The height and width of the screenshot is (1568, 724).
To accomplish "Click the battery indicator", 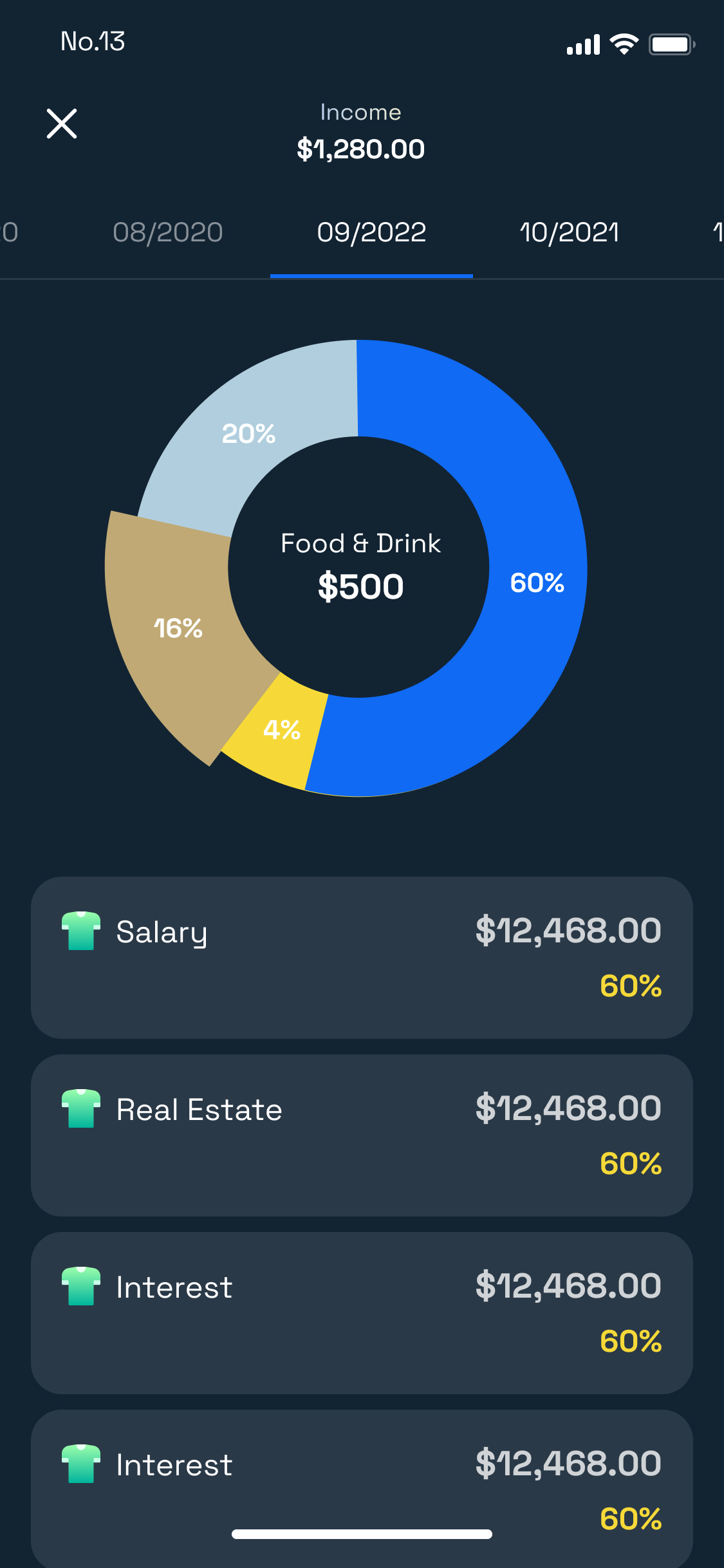I will pyautogui.click(x=672, y=44).
